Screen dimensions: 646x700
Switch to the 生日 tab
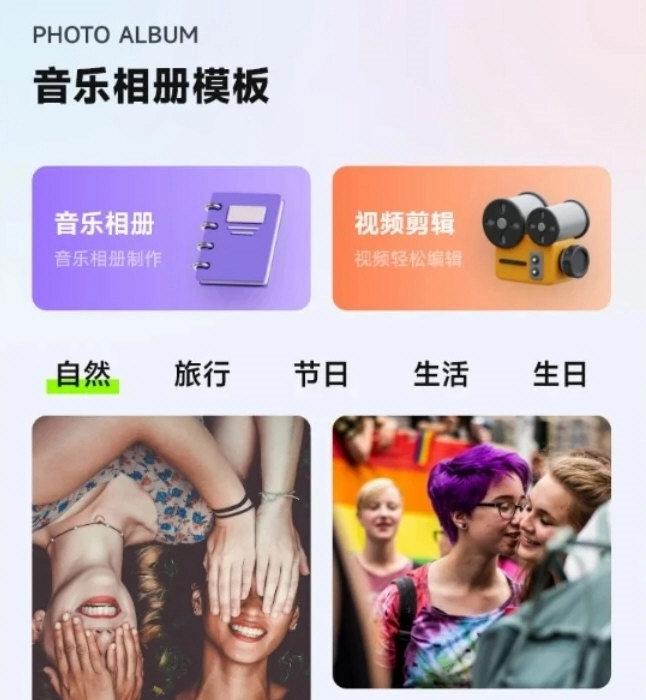560,374
